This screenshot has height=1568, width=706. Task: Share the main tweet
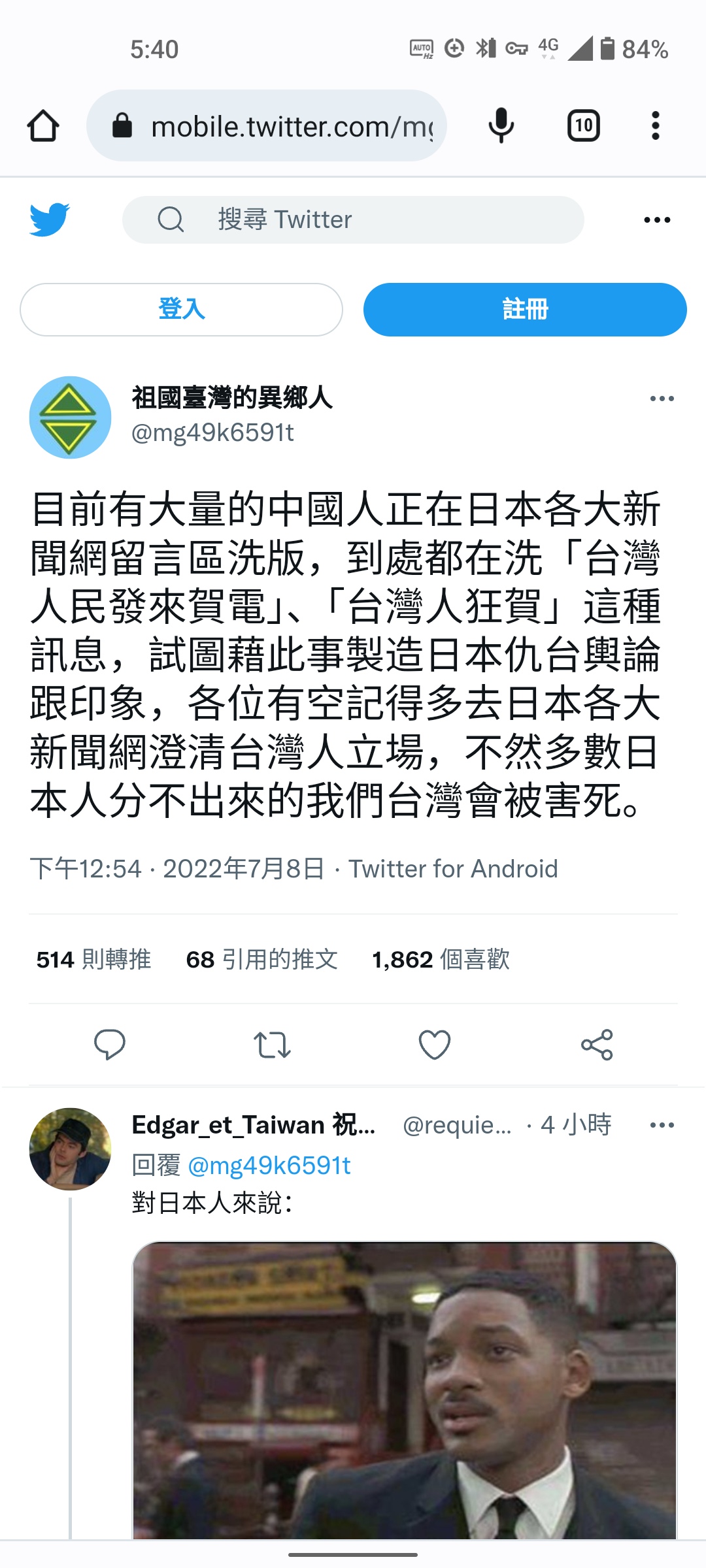597,1044
